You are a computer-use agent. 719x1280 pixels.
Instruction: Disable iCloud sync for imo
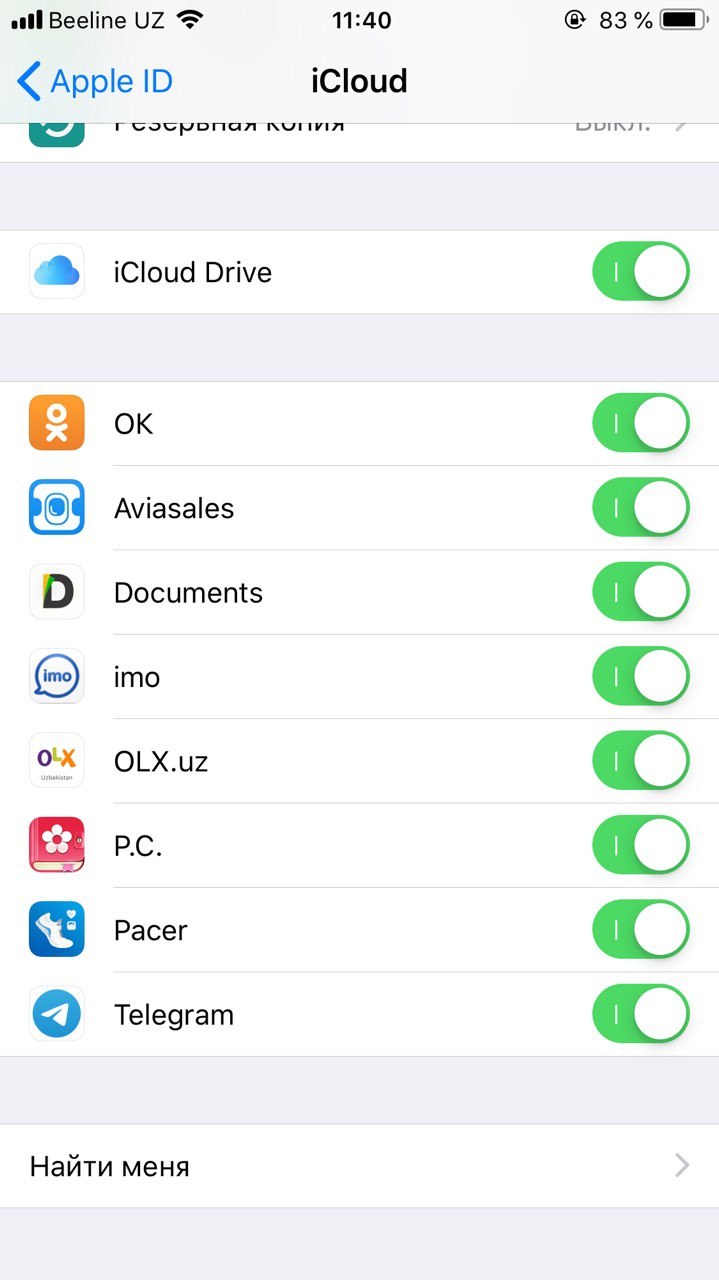641,677
